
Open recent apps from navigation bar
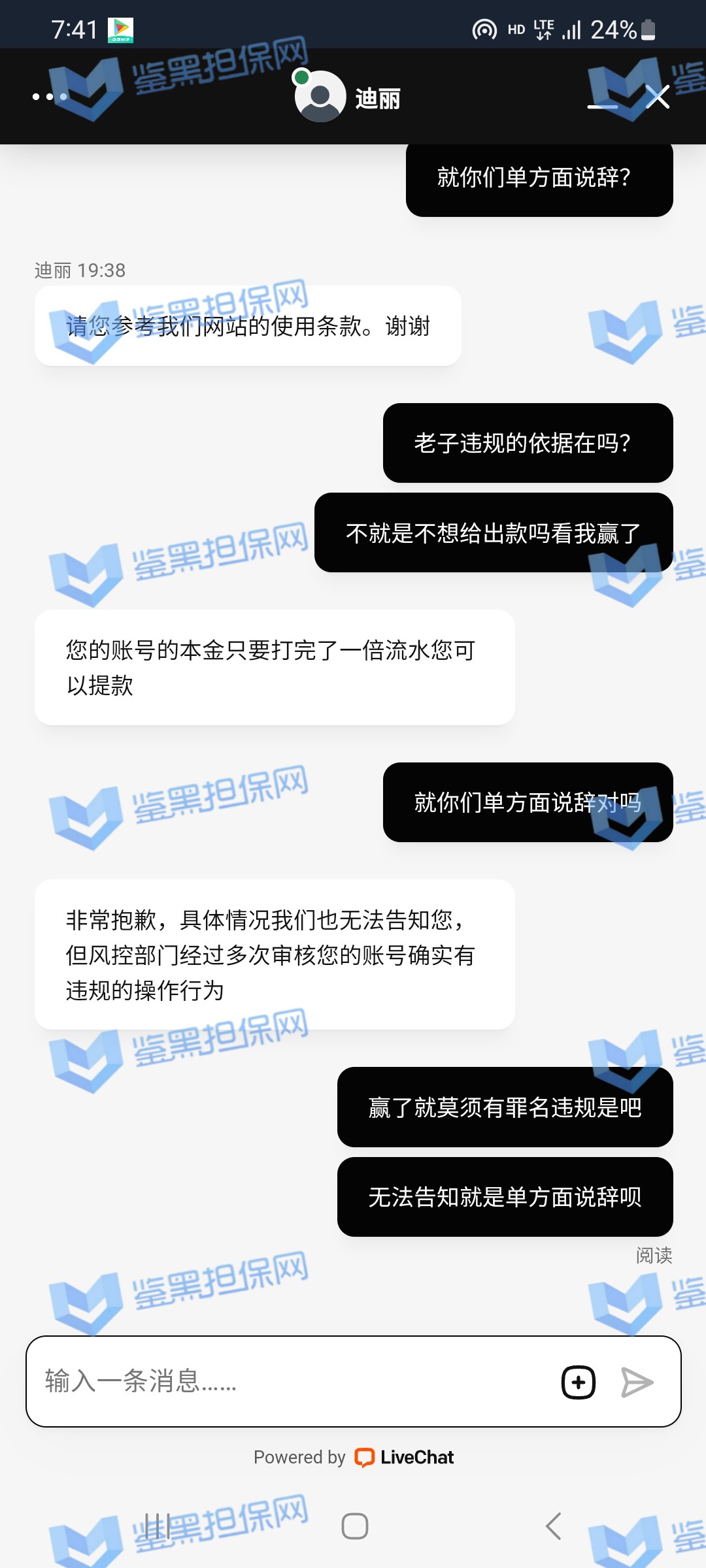[x=158, y=1526]
